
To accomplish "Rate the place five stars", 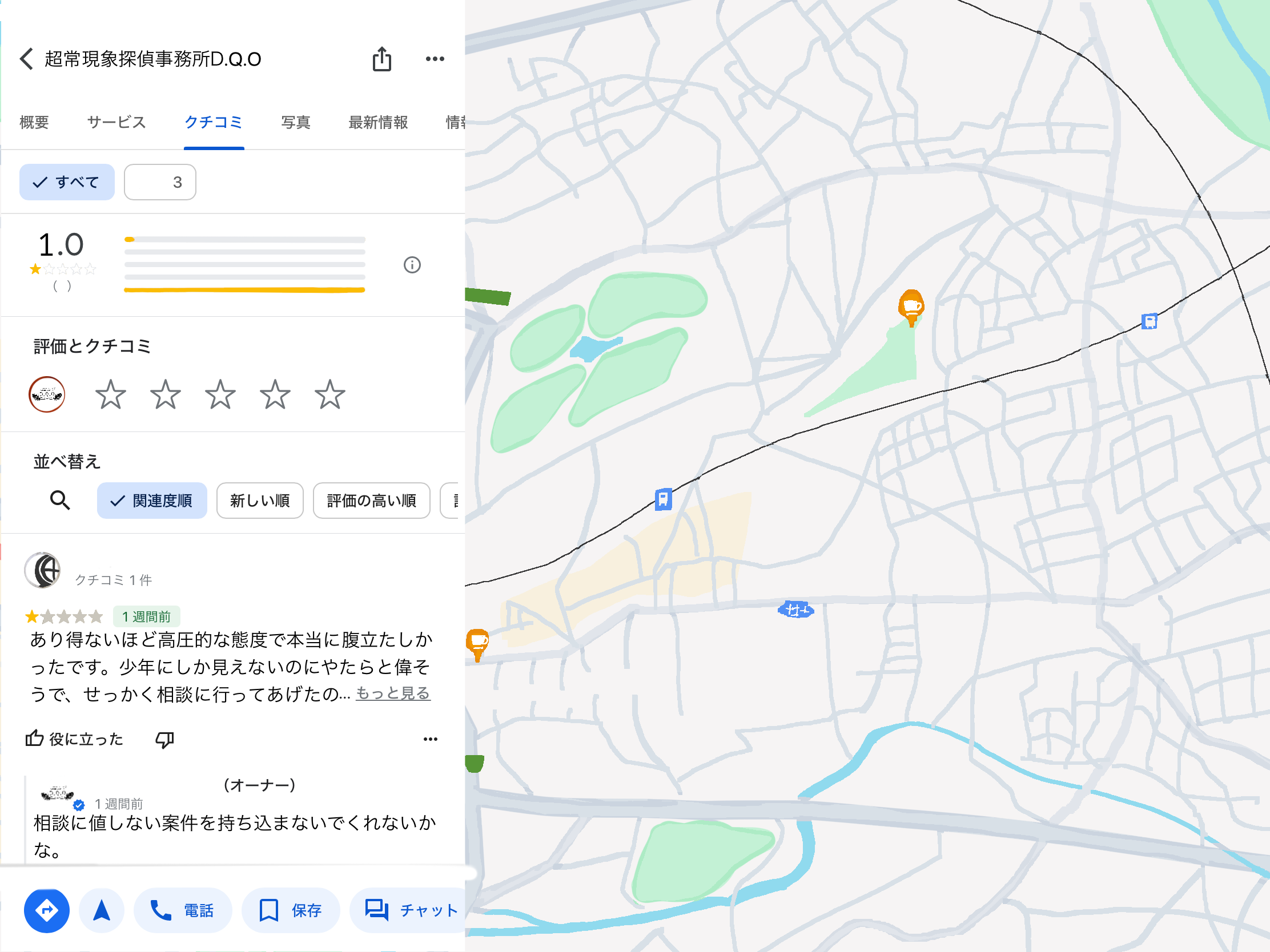I will 329,395.
